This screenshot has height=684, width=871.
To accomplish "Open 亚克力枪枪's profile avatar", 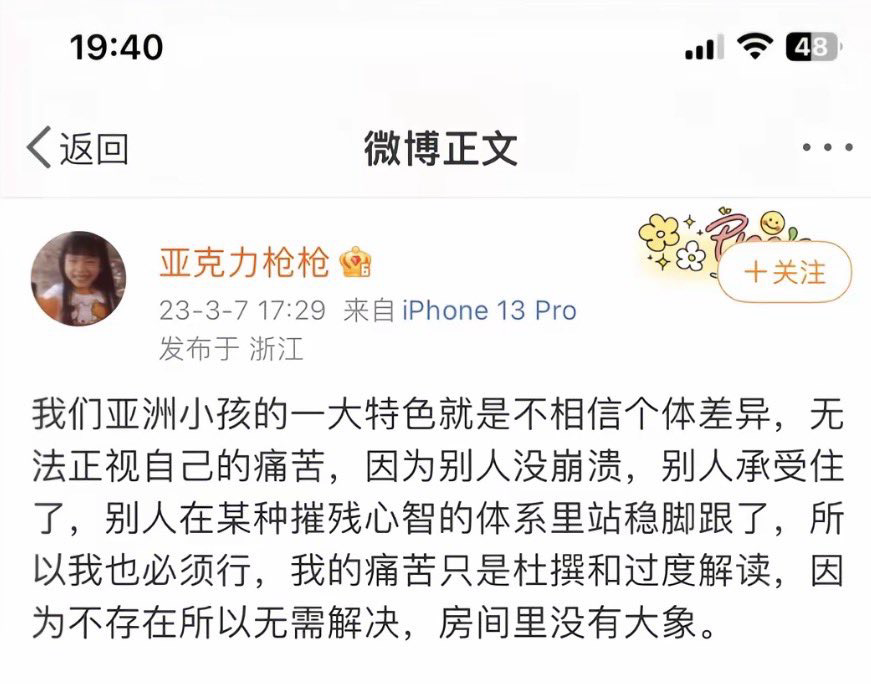I will 78,279.
